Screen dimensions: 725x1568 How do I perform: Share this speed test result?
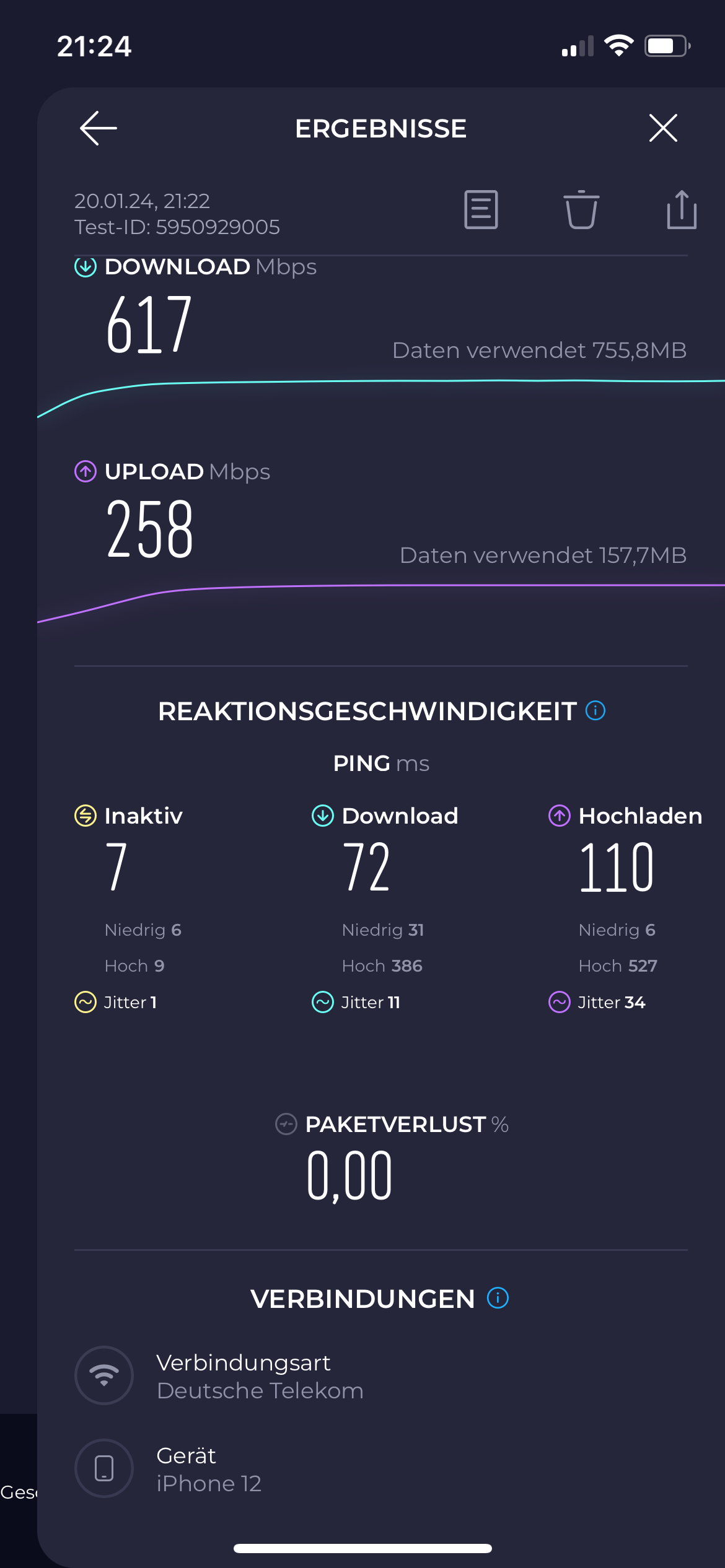point(682,210)
